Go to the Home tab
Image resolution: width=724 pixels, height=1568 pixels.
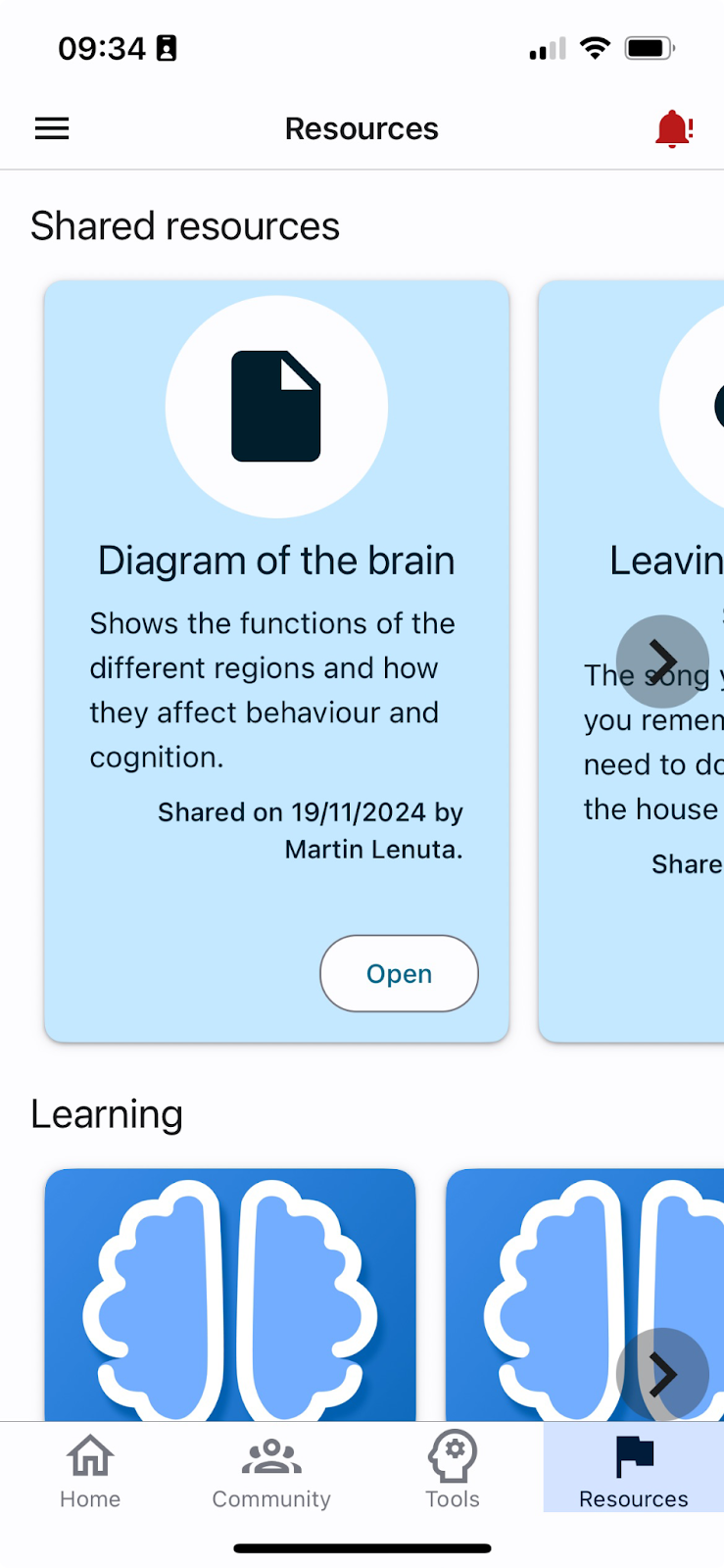click(x=90, y=1469)
